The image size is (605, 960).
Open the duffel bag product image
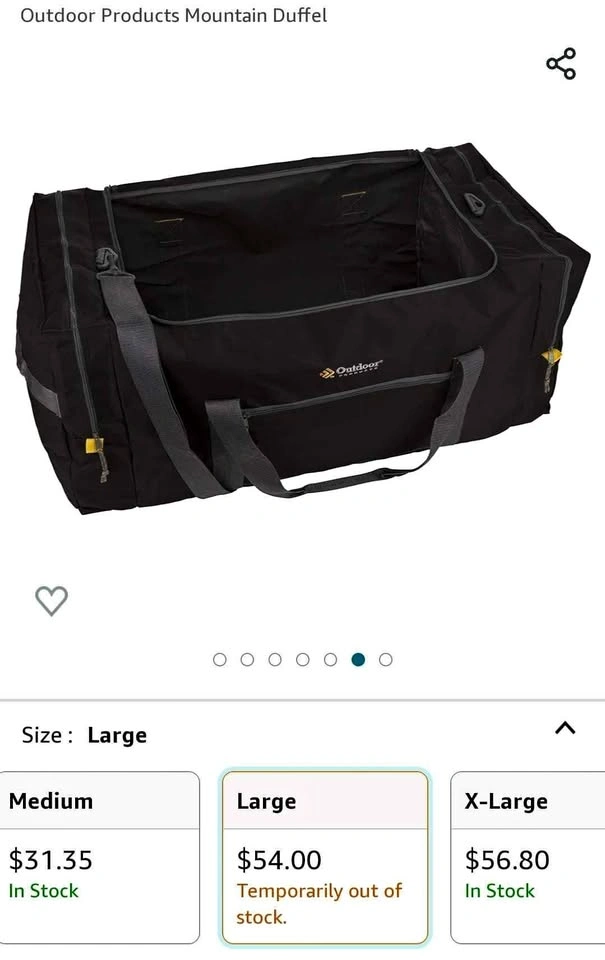(302, 328)
